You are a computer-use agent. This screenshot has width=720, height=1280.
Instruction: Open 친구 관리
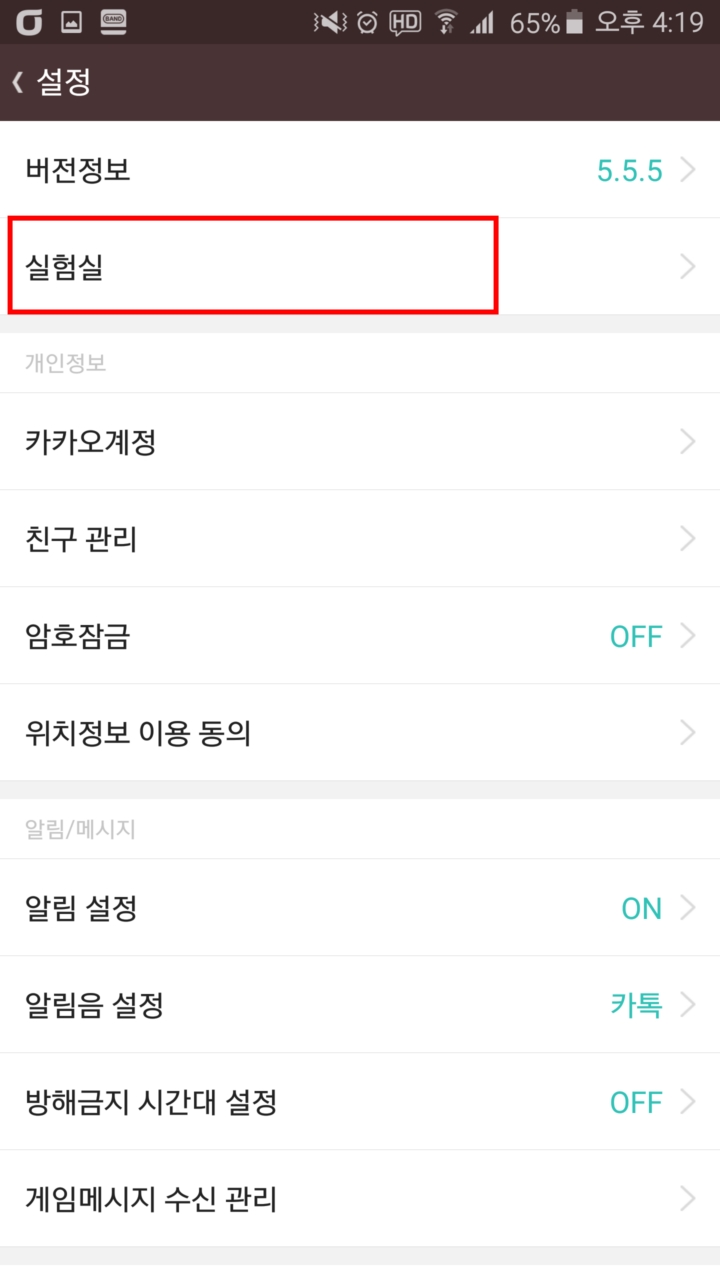coord(360,538)
